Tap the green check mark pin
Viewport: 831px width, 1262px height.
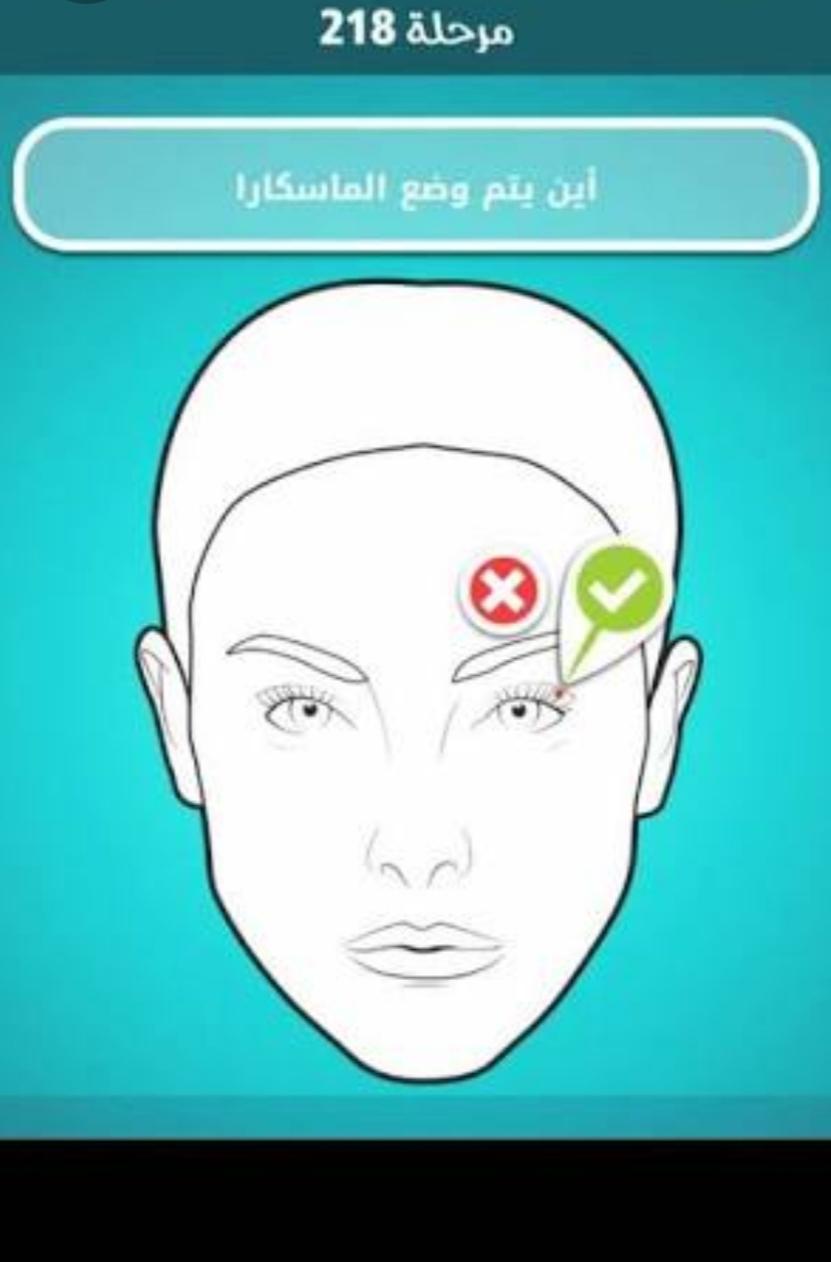tap(618, 590)
